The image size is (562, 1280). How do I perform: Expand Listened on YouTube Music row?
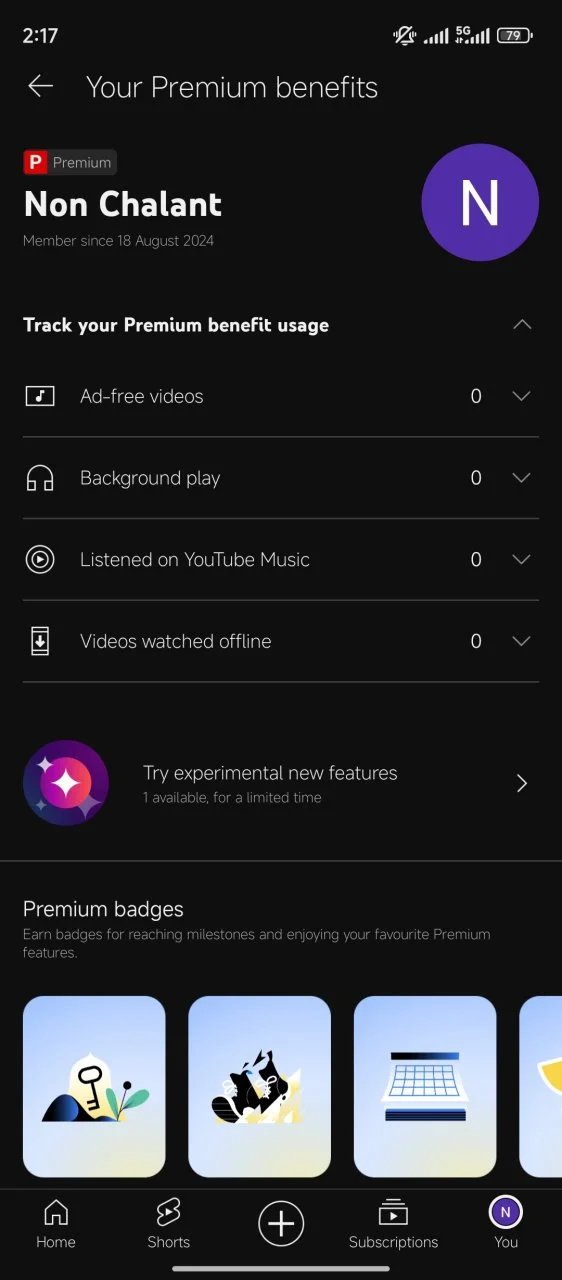pyautogui.click(x=281, y=560)
